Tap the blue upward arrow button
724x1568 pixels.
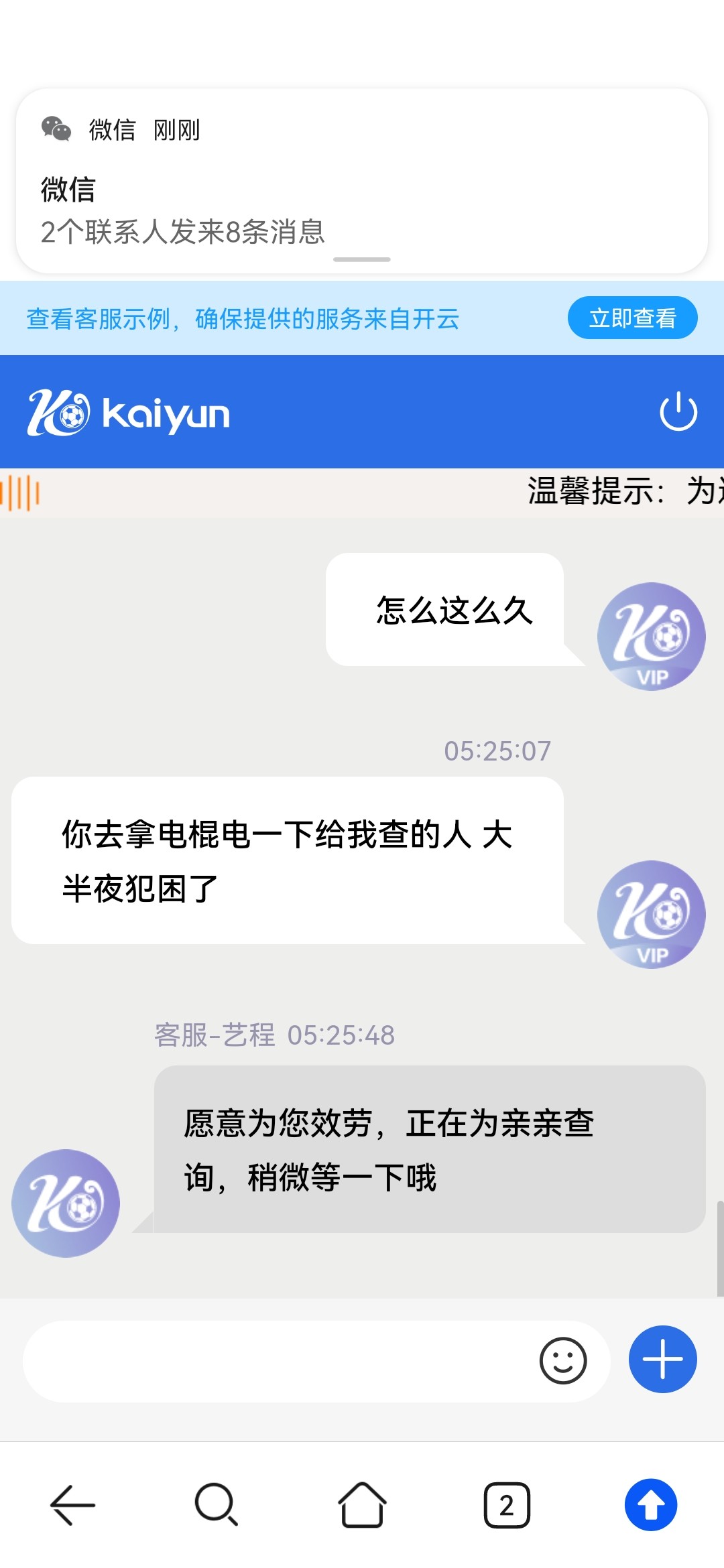coord(651,1505)
